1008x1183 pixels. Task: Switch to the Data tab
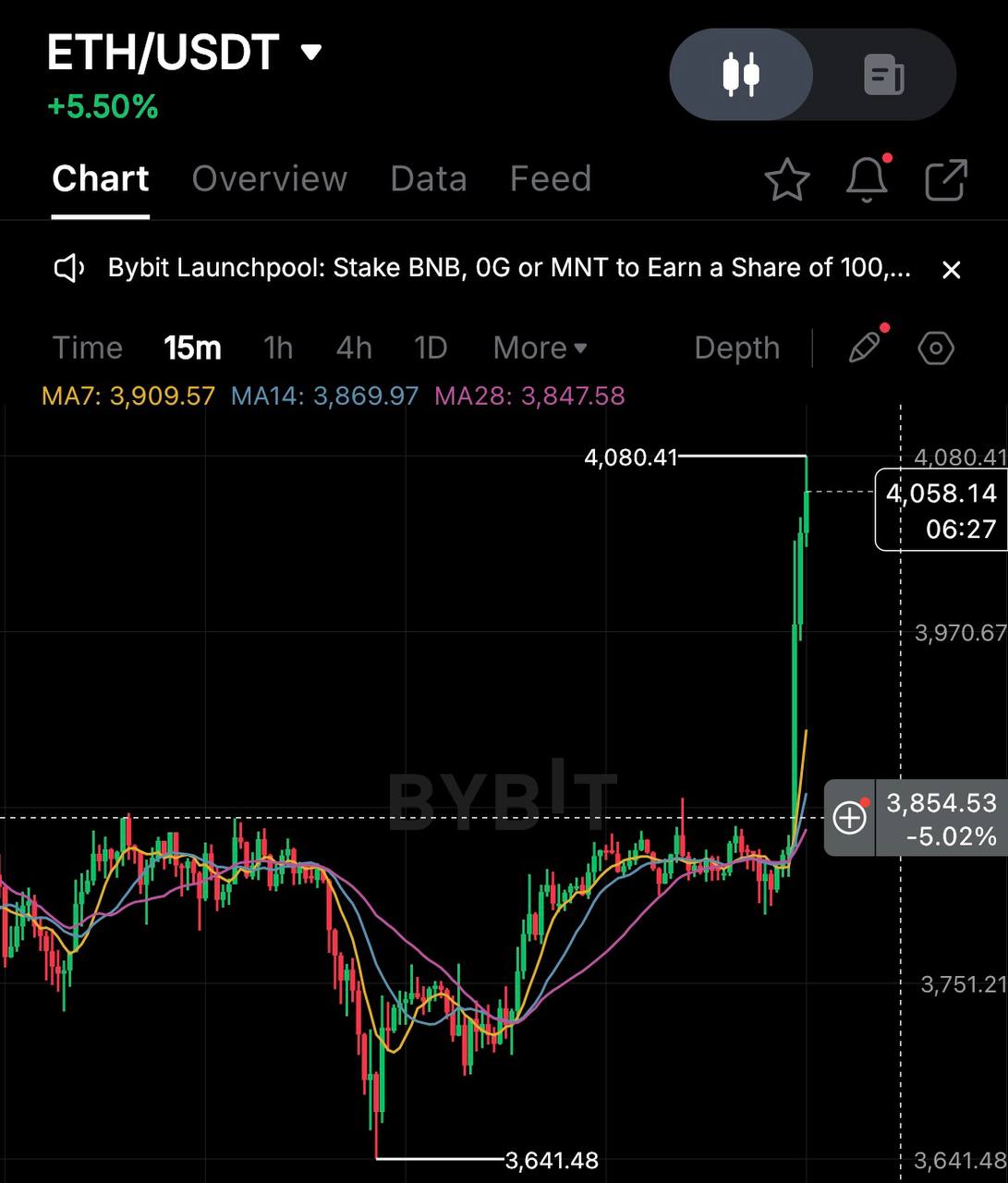coord(428,178)
